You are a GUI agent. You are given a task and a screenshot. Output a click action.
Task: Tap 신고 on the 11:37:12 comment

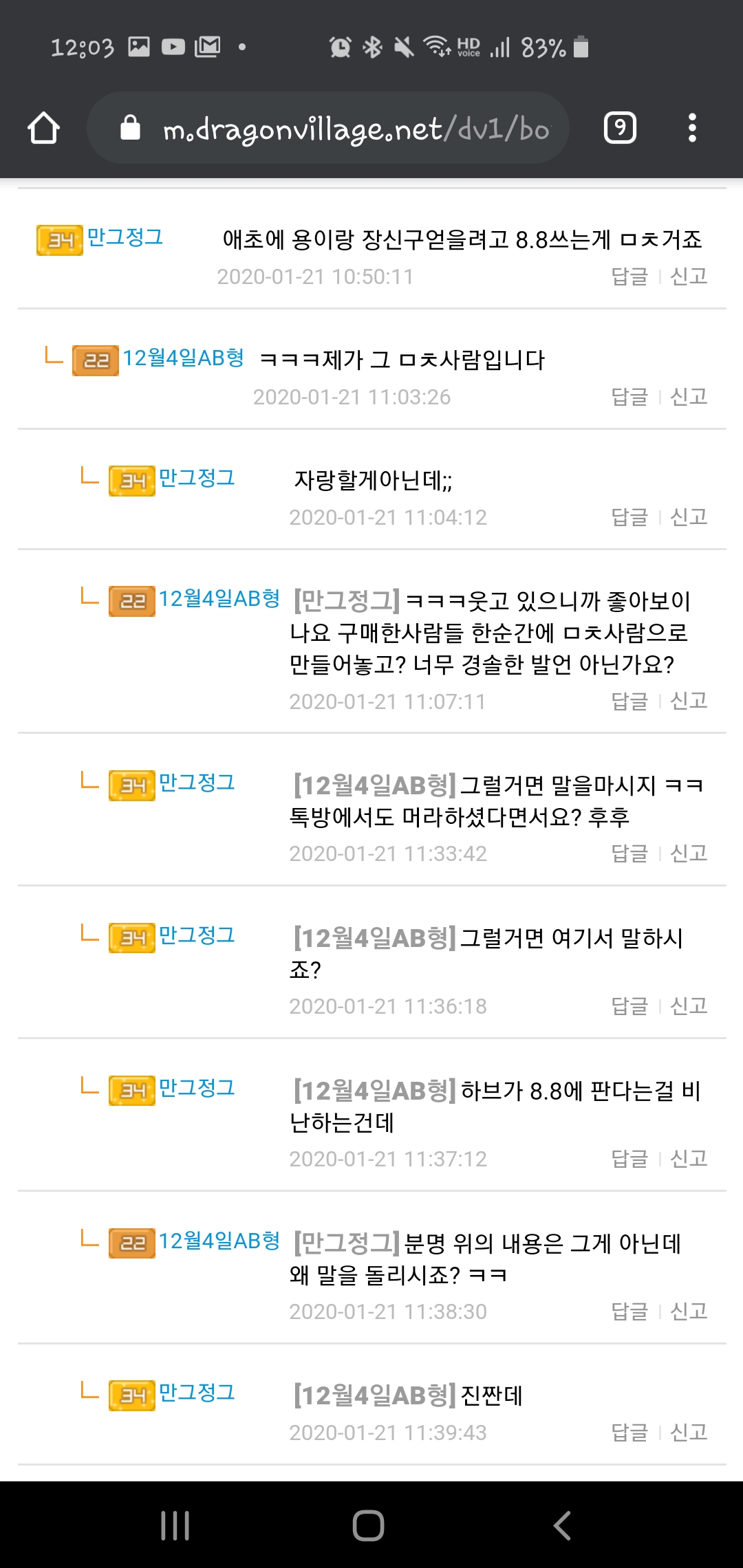click(x=689, y=1159)
